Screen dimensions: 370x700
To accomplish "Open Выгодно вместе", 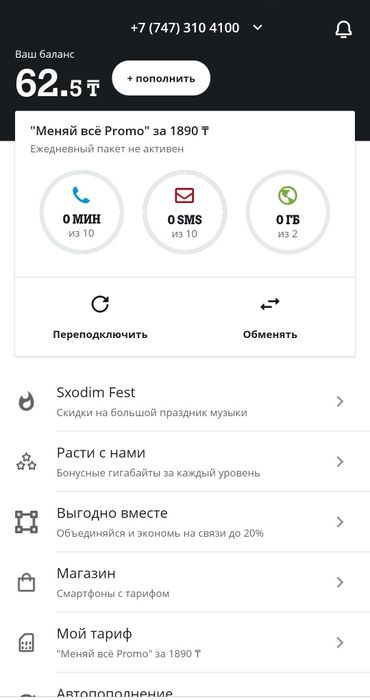I will (185, 522).
